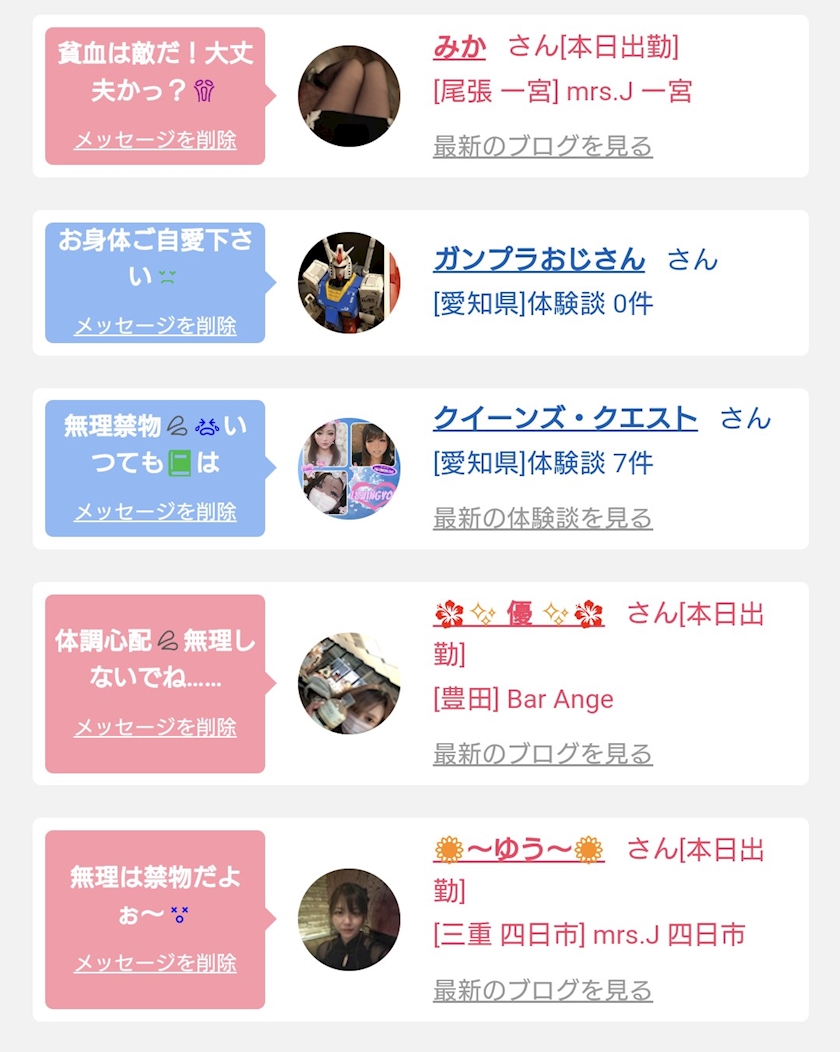Delete the message to クイーンズ・クエスト
The height and width of the screenshot is (1052, 840).
coord(155,512)
